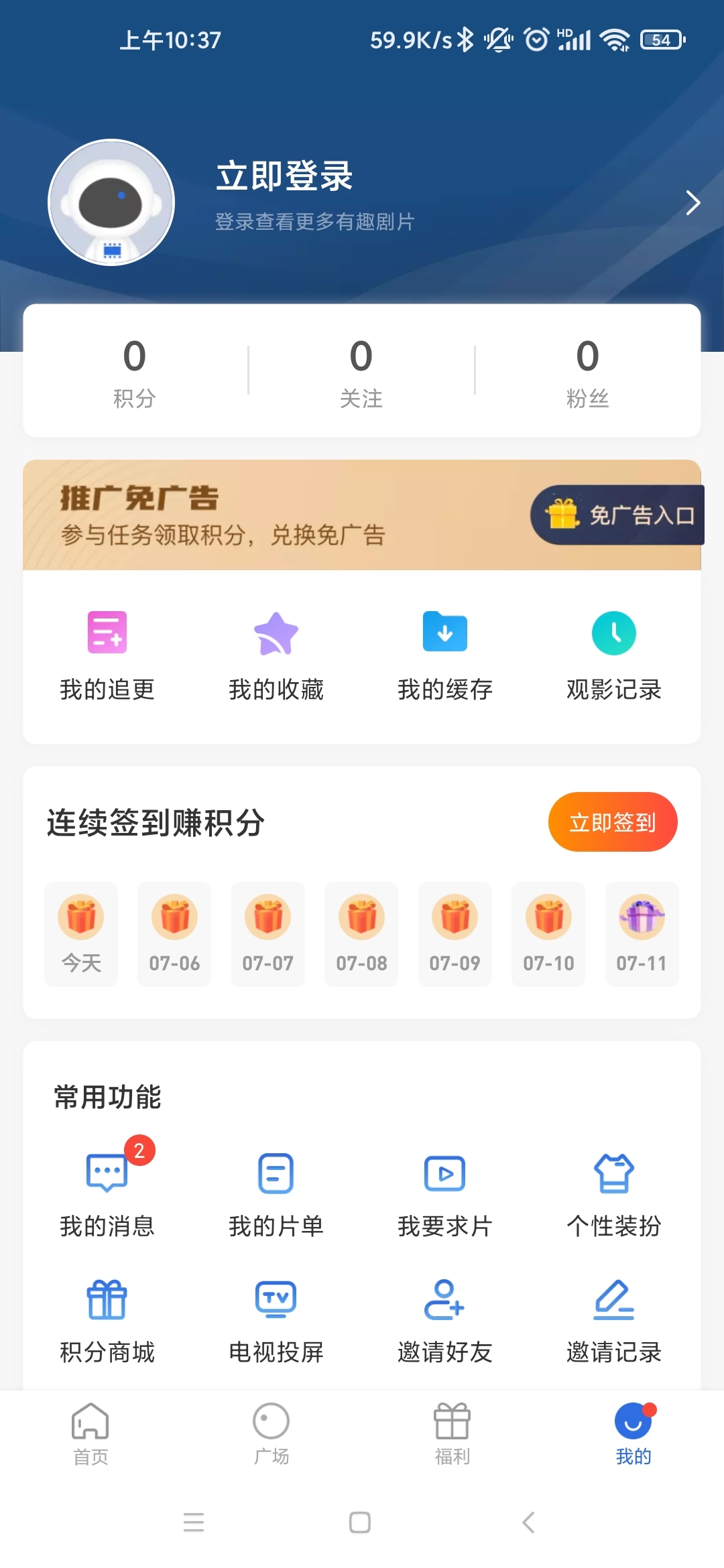Expand profile via right arrow chevron

pos(692,202)
